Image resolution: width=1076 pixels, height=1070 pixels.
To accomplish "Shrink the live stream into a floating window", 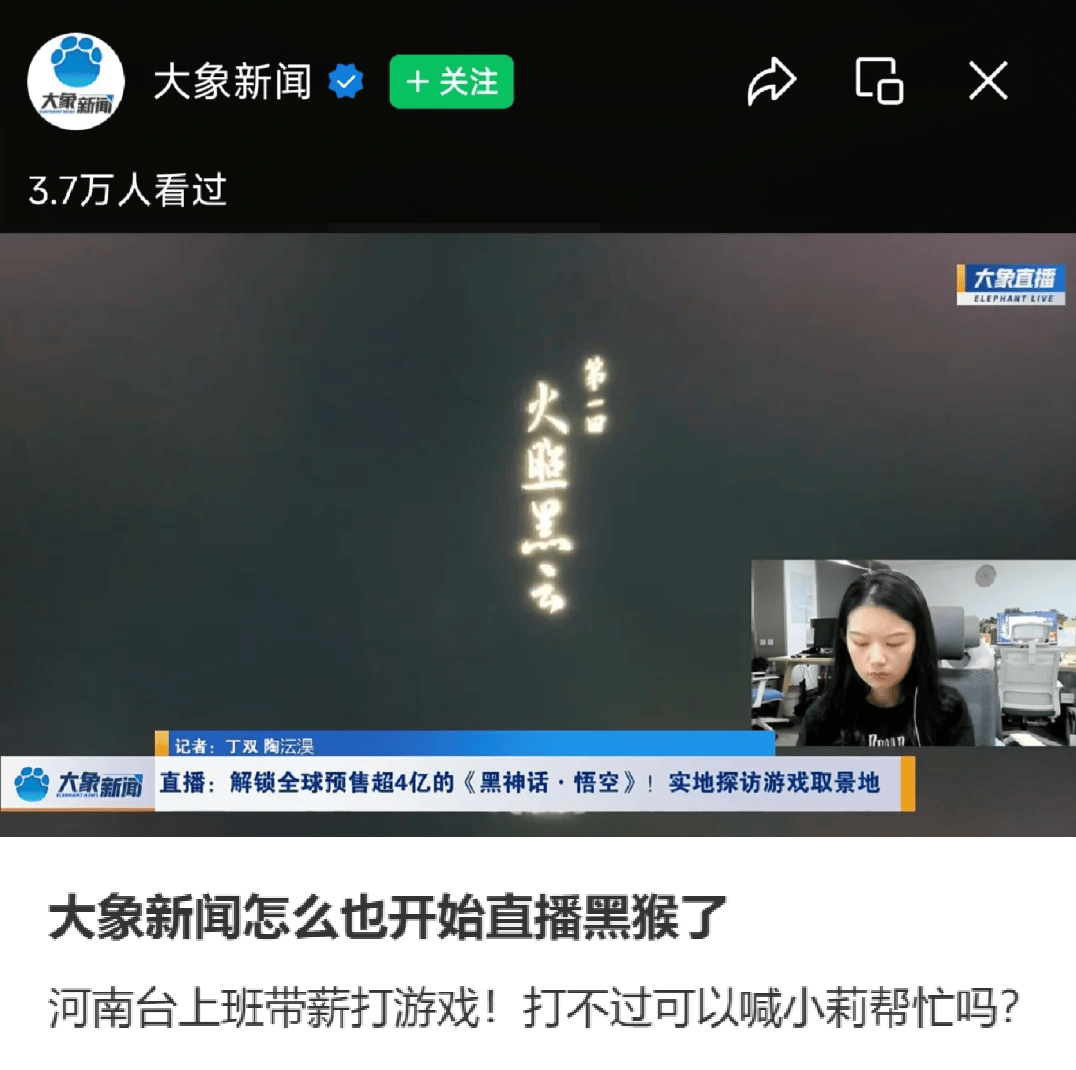I will coord(879,81).
